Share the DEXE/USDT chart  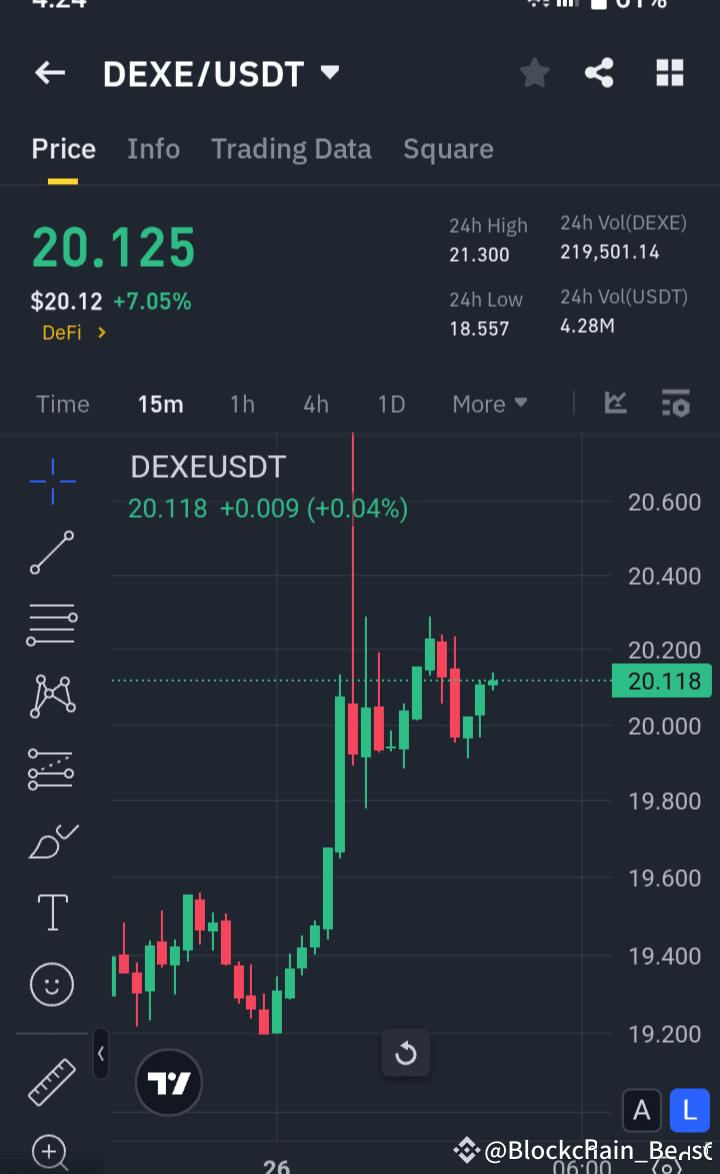click(x=599, y=73)
